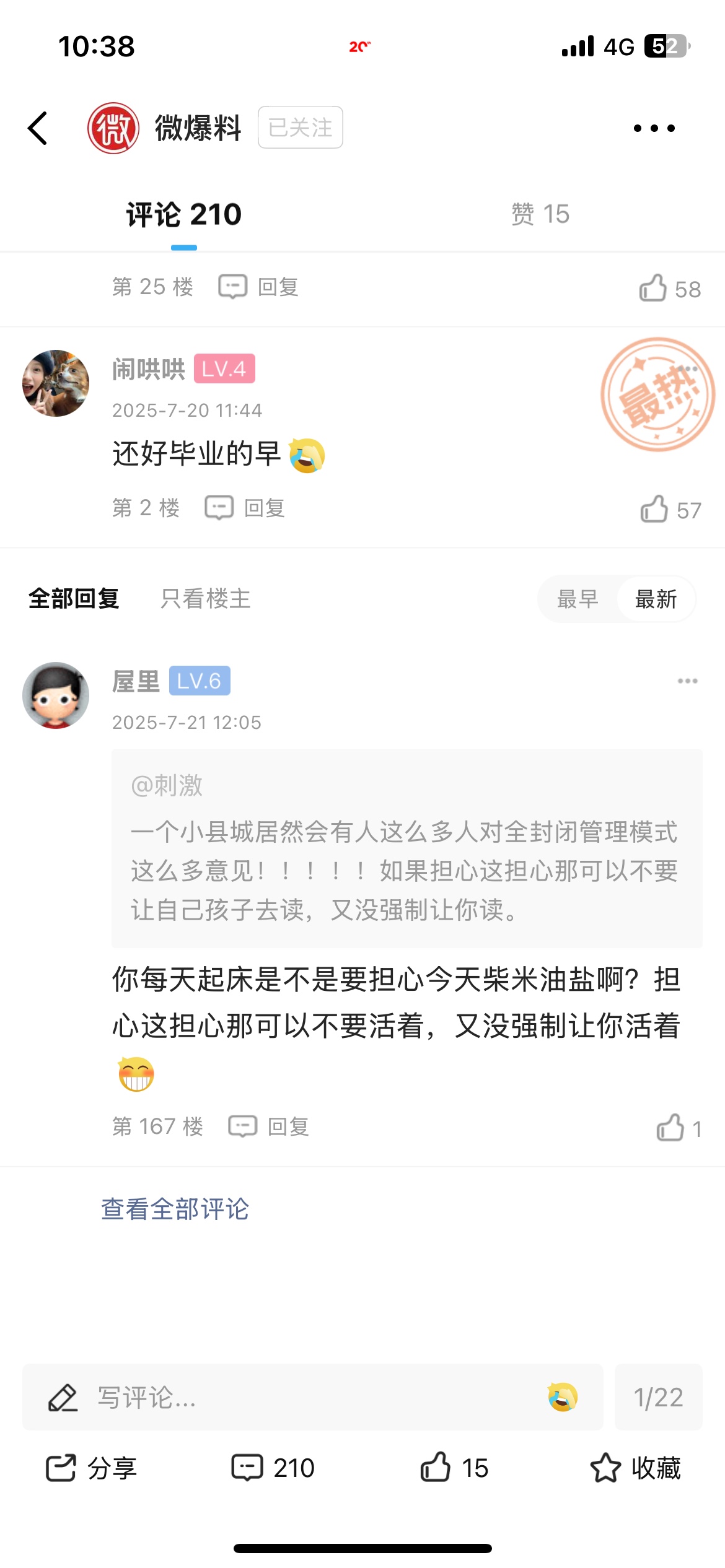Like 闹哄哄's comment with 57 likes

point(670,510)
